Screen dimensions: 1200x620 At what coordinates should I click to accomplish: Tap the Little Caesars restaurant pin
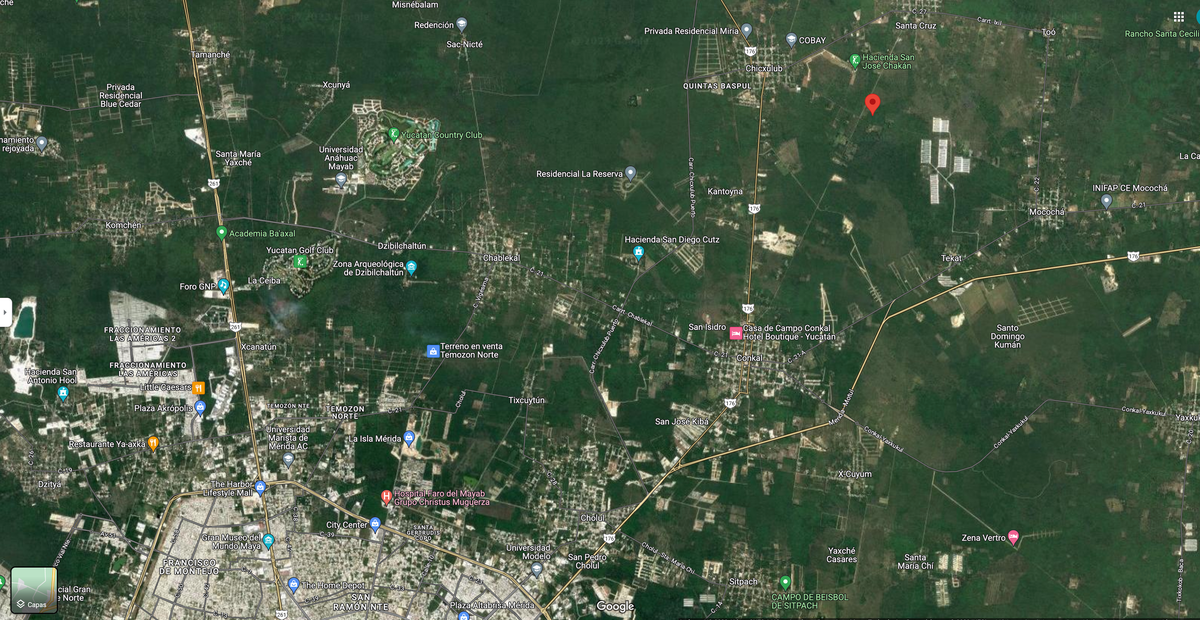tap(199, 387)
